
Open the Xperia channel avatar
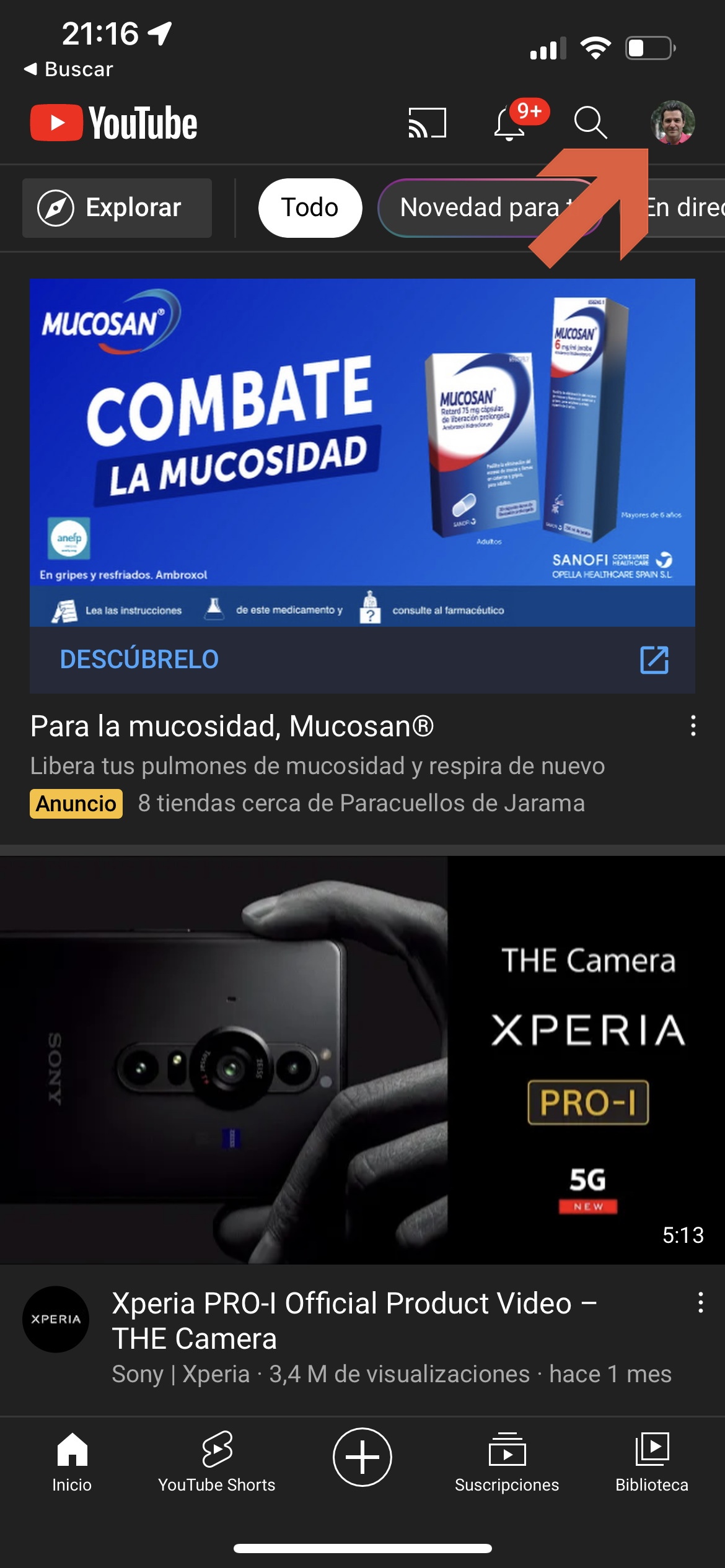56,1319
